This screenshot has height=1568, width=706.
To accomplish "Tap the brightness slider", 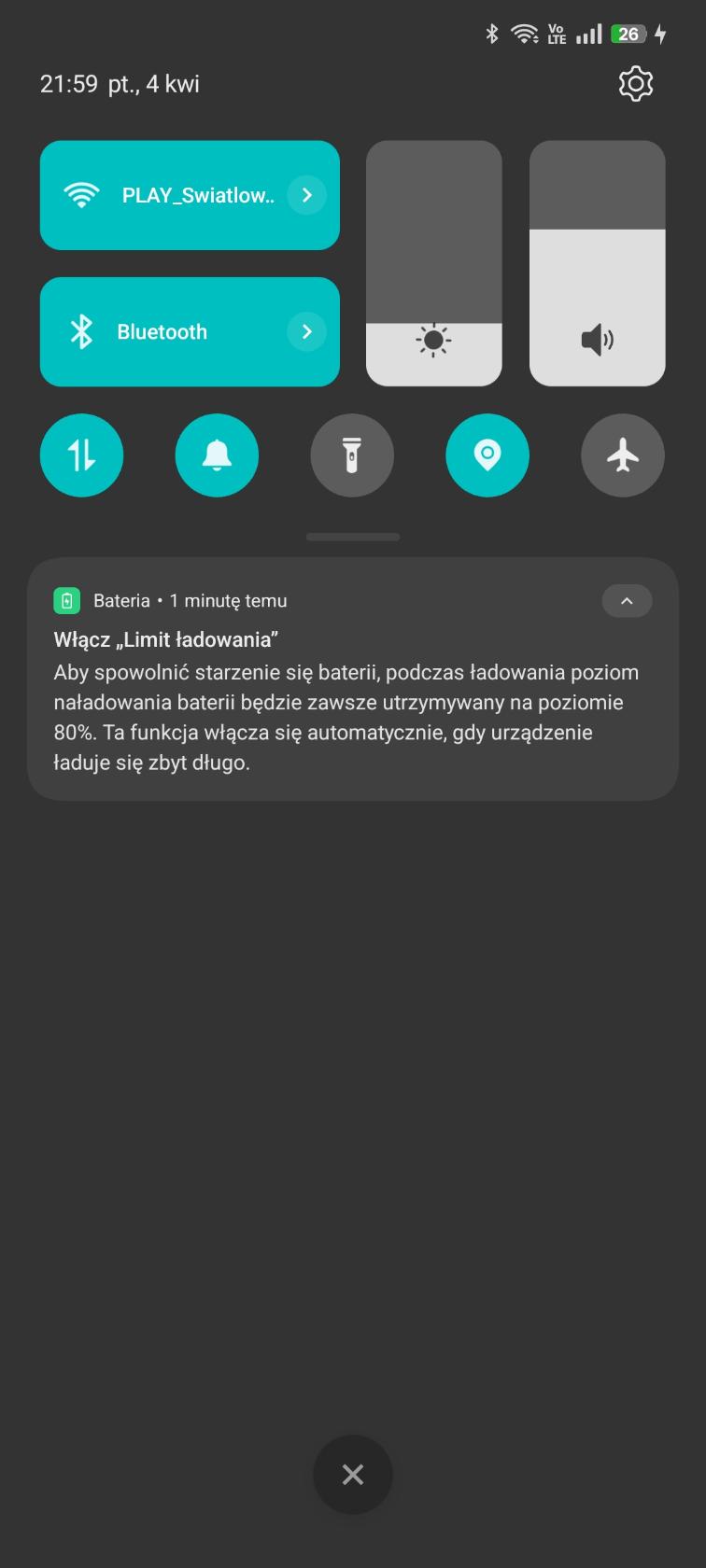I will coord(433,263).
